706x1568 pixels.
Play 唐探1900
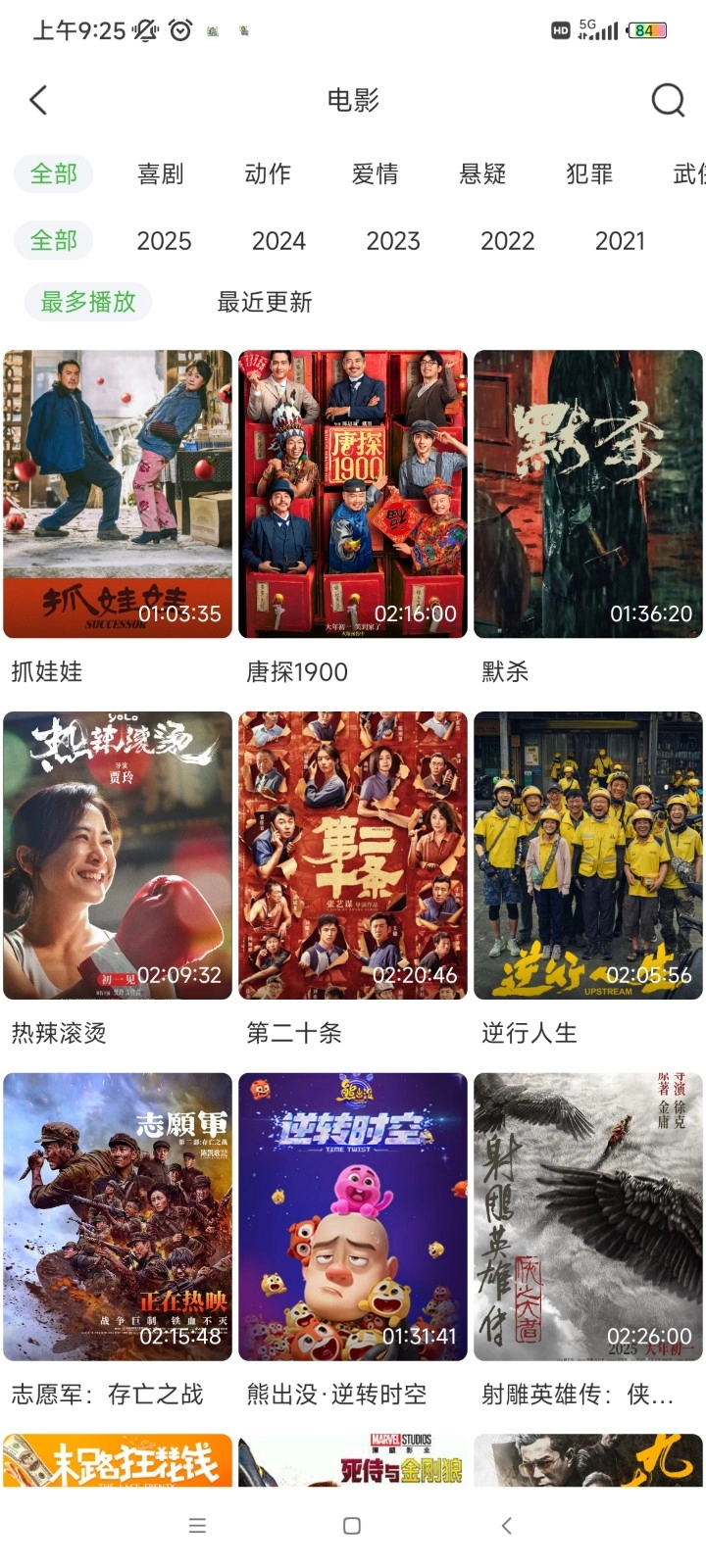click(x=353, y=494)
